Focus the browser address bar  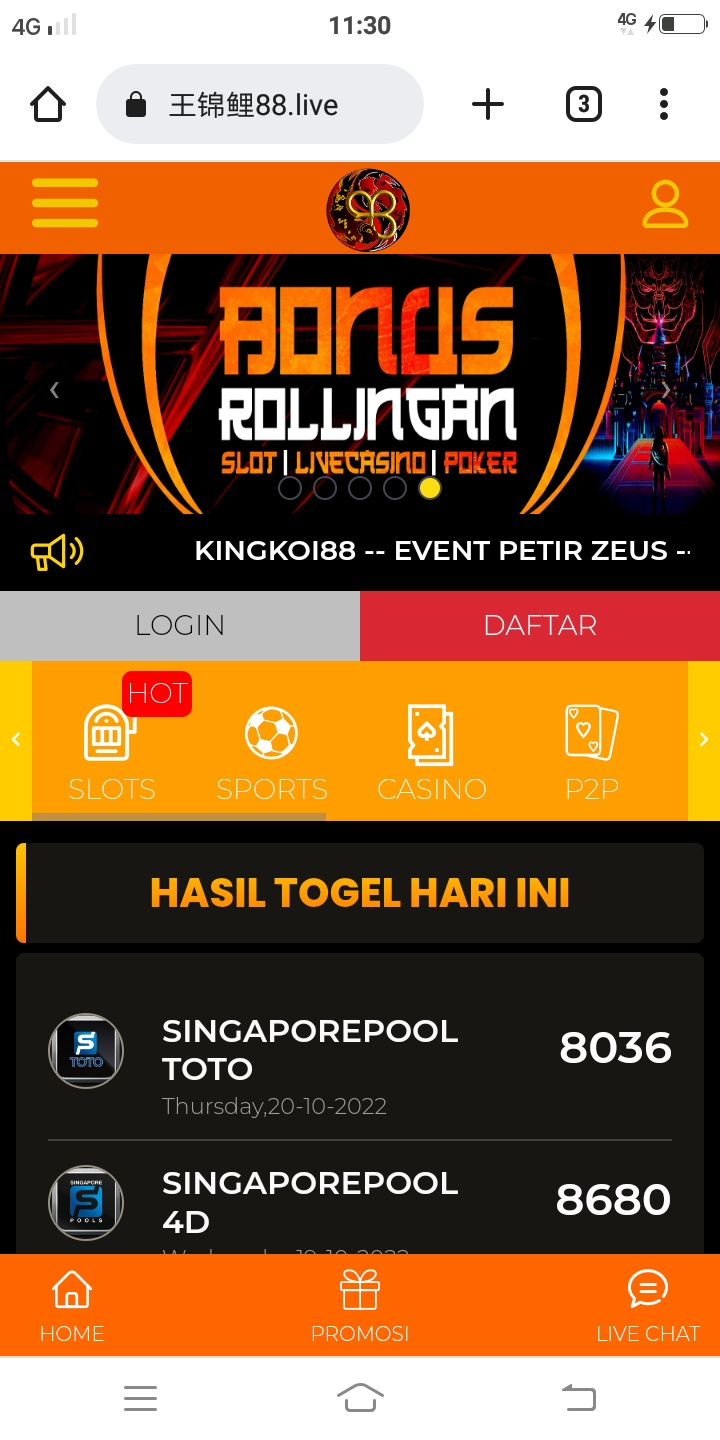[x=259, y=105]
